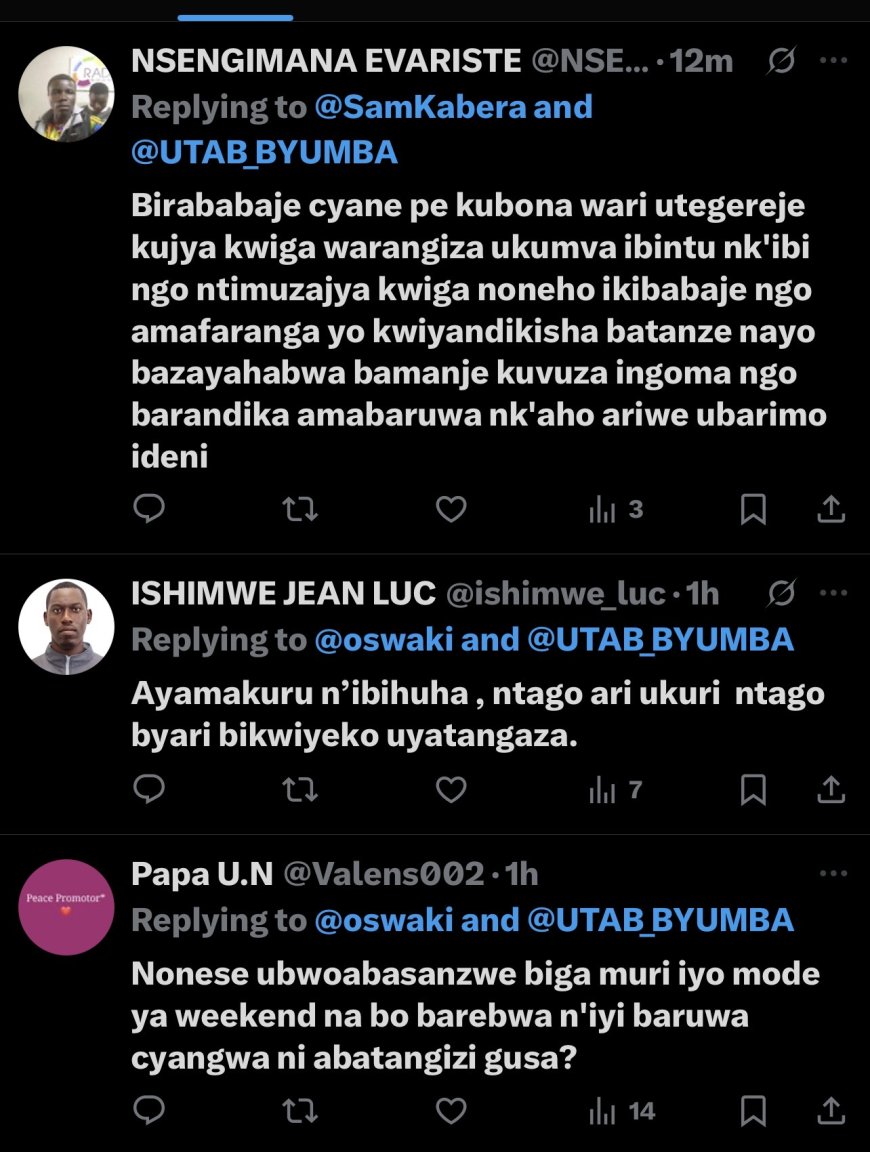Viewport: 870px width, 1152px height.
Task: Bookmark ISHIMWE JEAN LUC's tweet
Action: pyautogui.click(x=753, y=791)
